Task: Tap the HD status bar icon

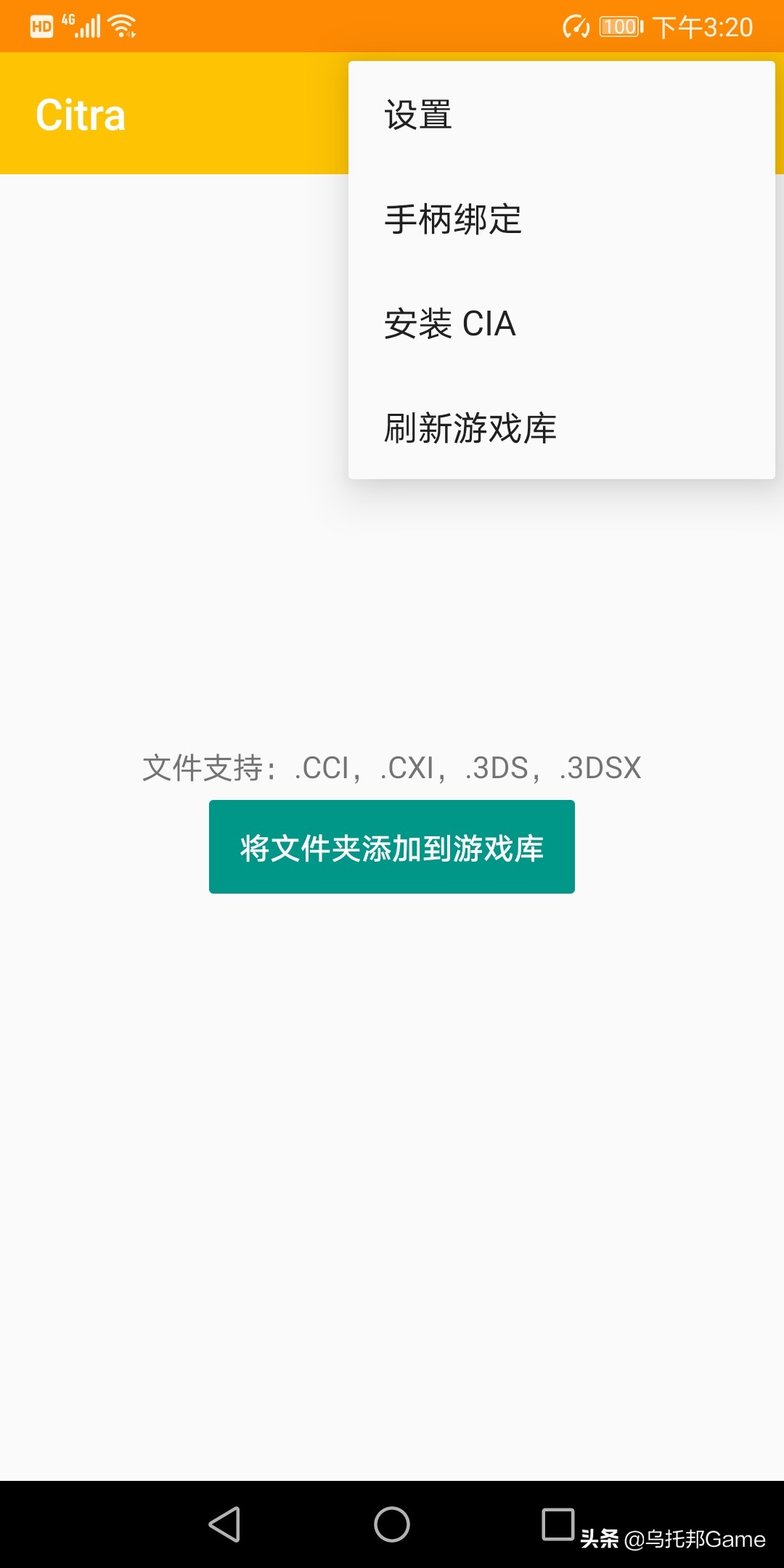Action: tap(40, 26)
